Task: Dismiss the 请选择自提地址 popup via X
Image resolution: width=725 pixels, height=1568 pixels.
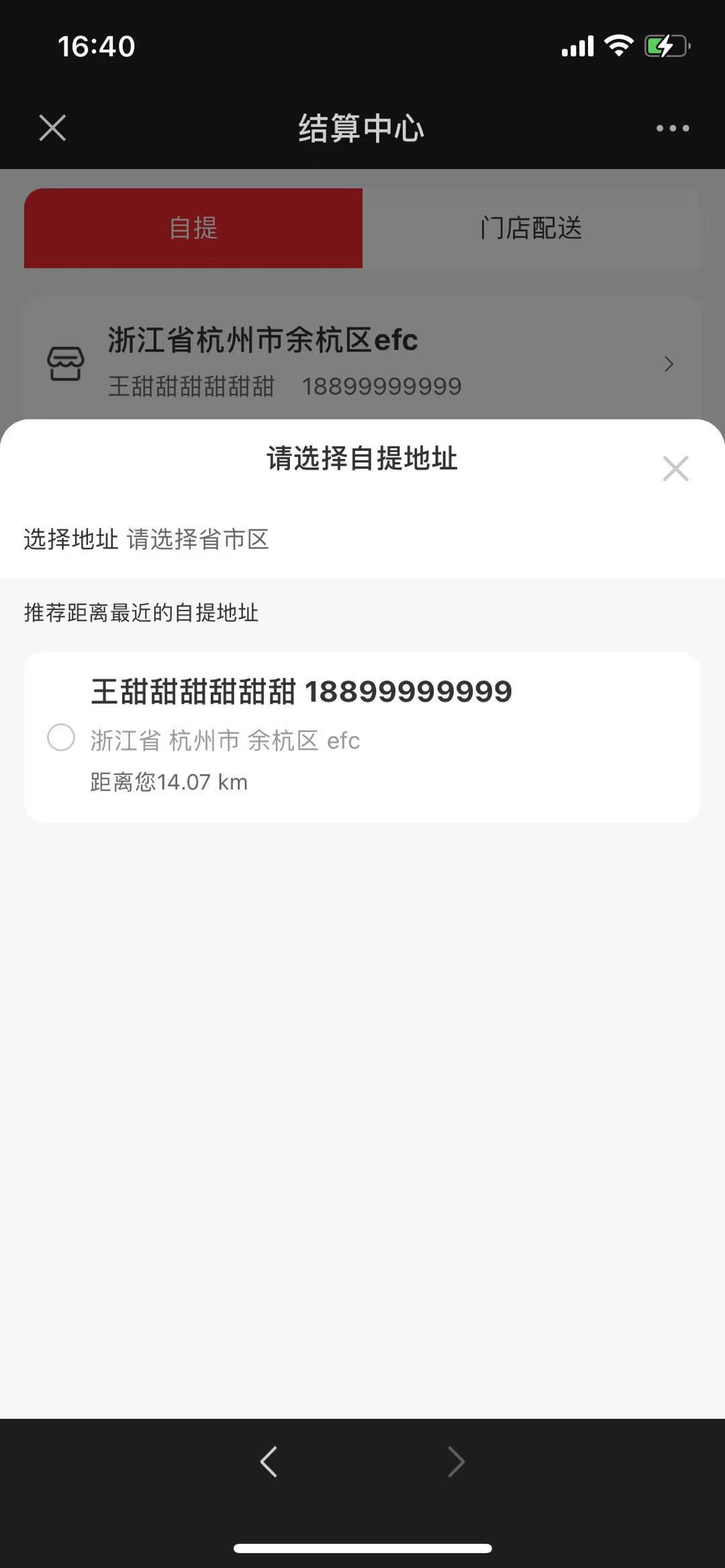Action: coord(675,468)
